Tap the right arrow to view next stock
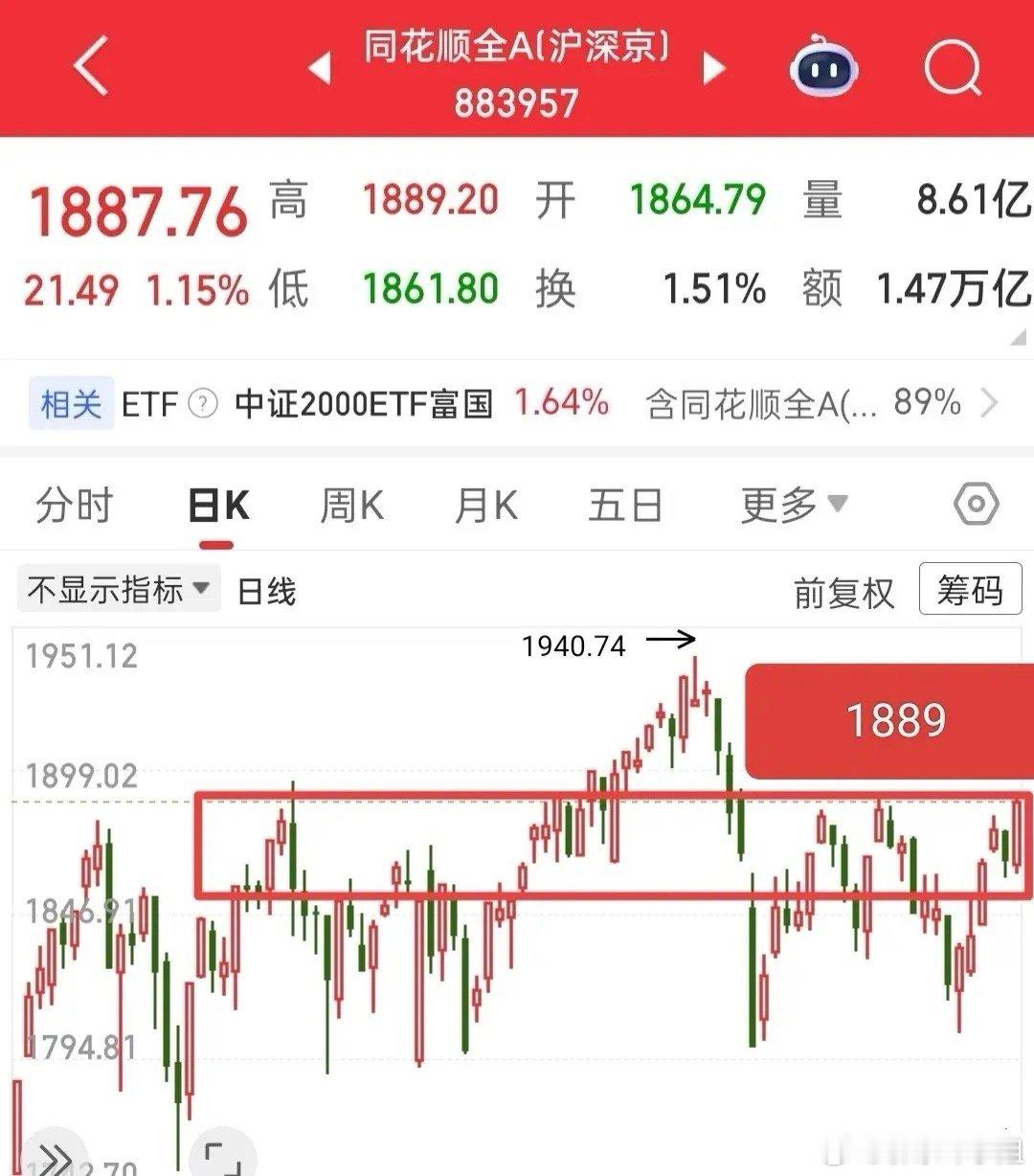 tap(713, 67)
